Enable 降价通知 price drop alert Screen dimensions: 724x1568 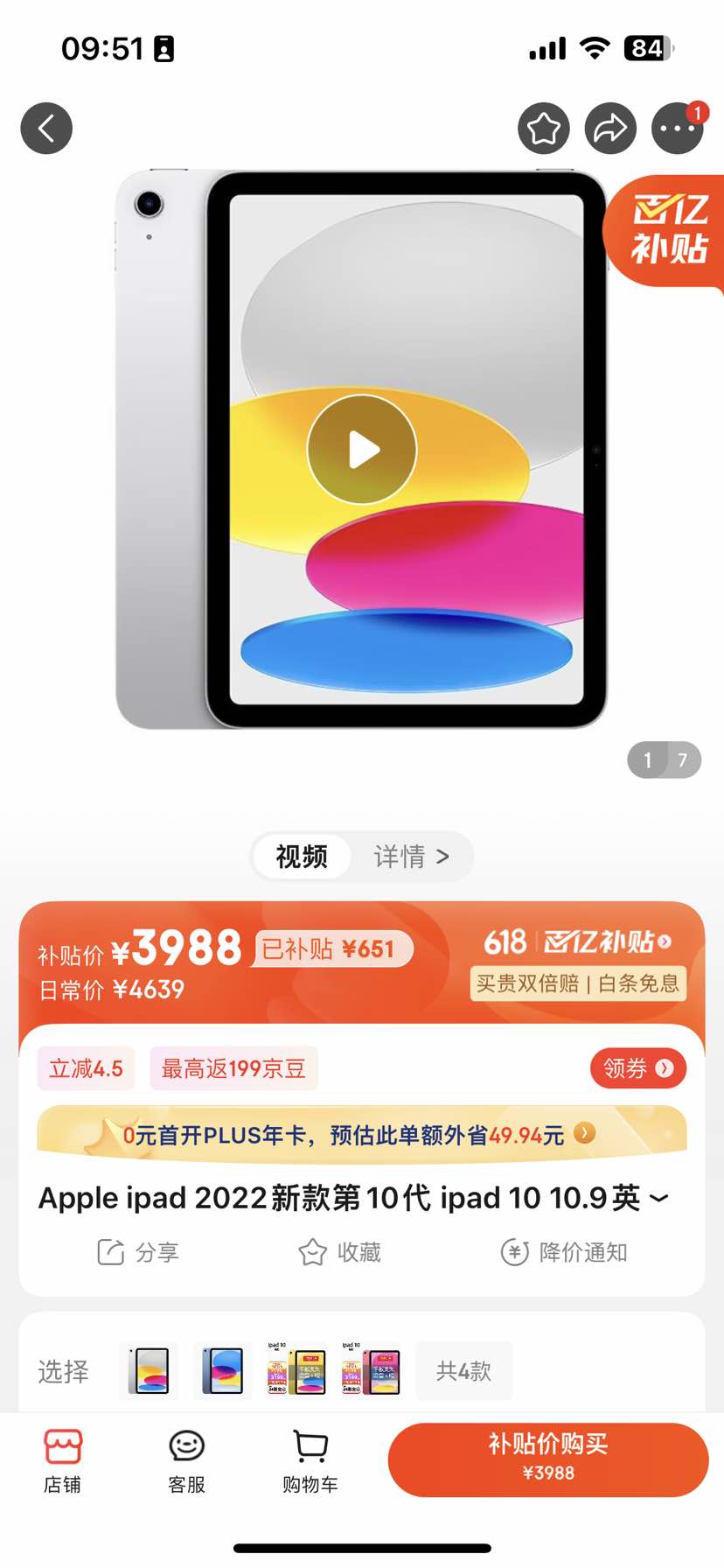(x=564, y=1252)
